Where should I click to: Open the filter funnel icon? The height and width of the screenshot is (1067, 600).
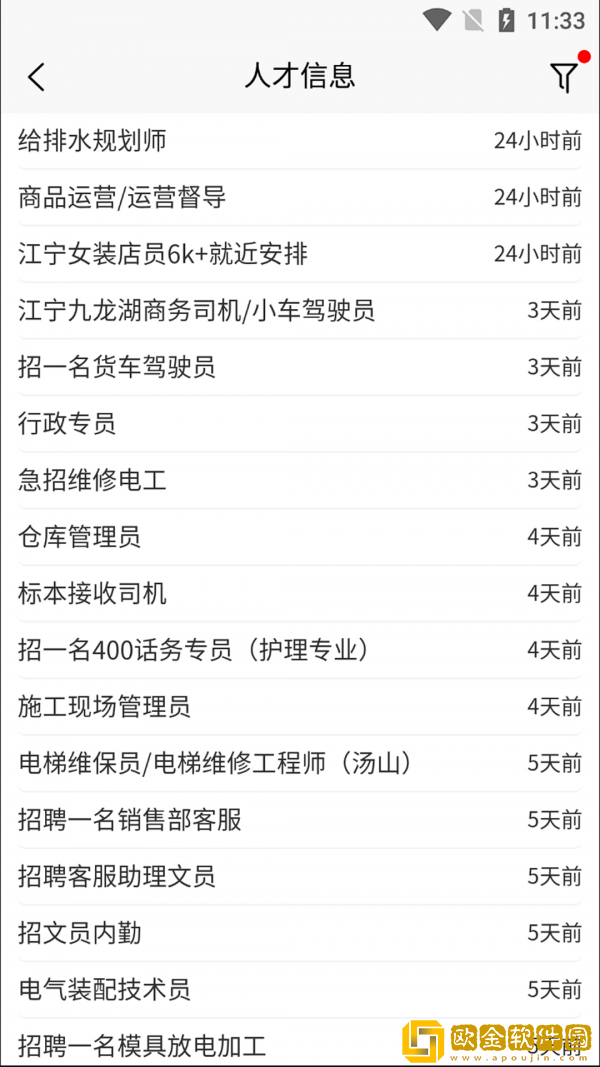[x=564, y=77]
